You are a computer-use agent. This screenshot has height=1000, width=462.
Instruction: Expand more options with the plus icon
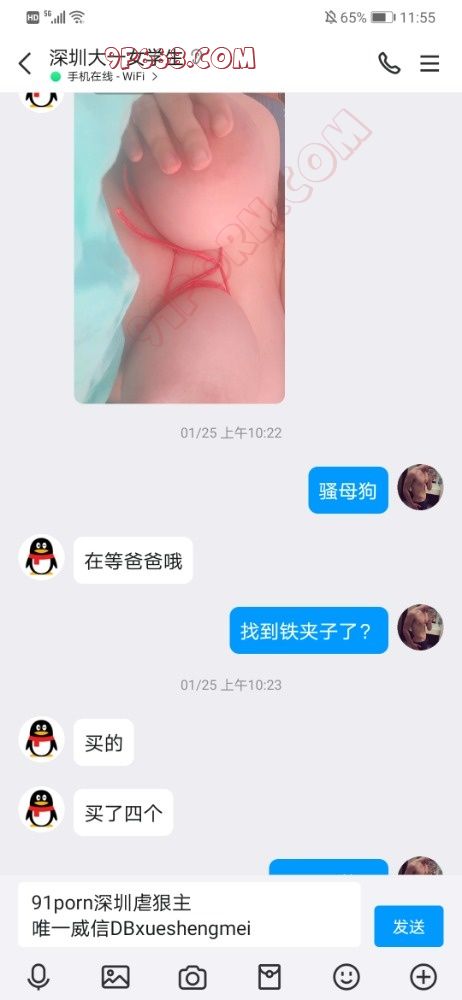[x=423, y=976]
